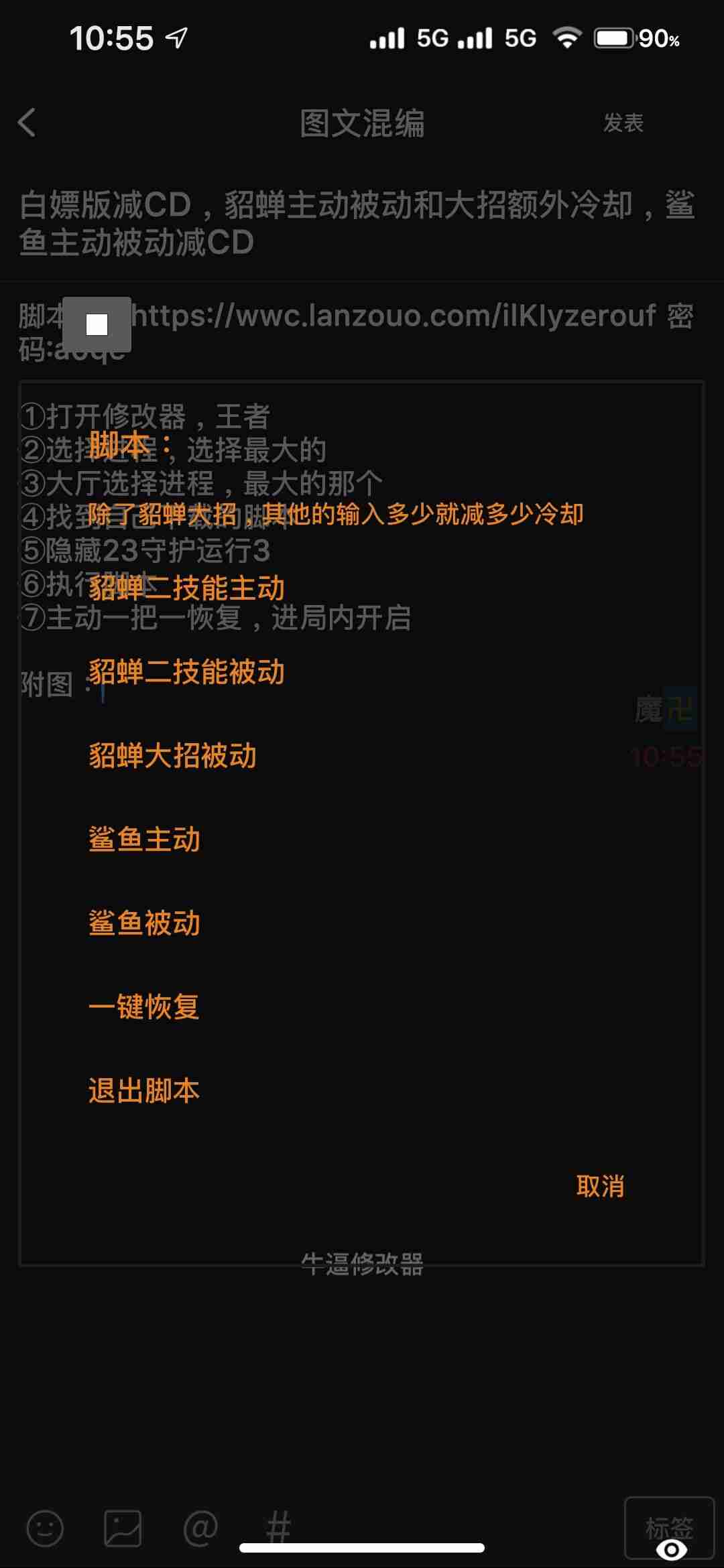The height and width of the screenshot is (1568, 724).
Task: Mention someone with the @ icon
Action: pos(200,1528)
